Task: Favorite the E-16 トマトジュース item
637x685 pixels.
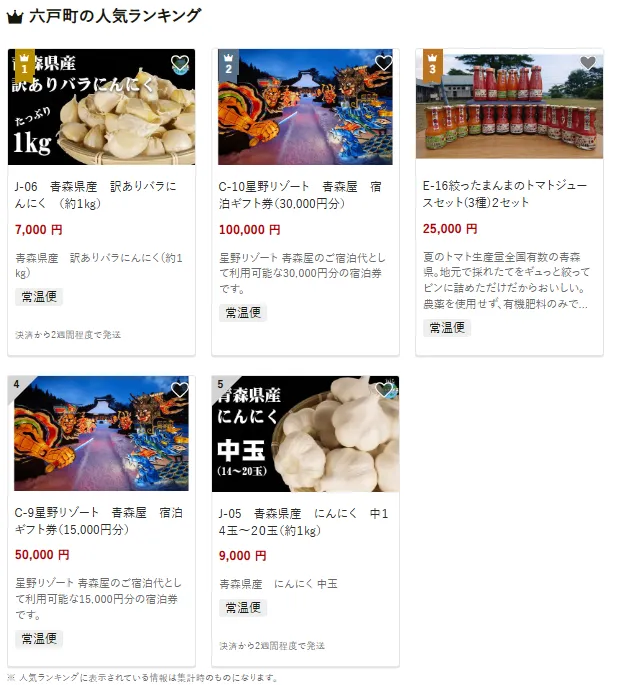Action: tap(588, 64)
